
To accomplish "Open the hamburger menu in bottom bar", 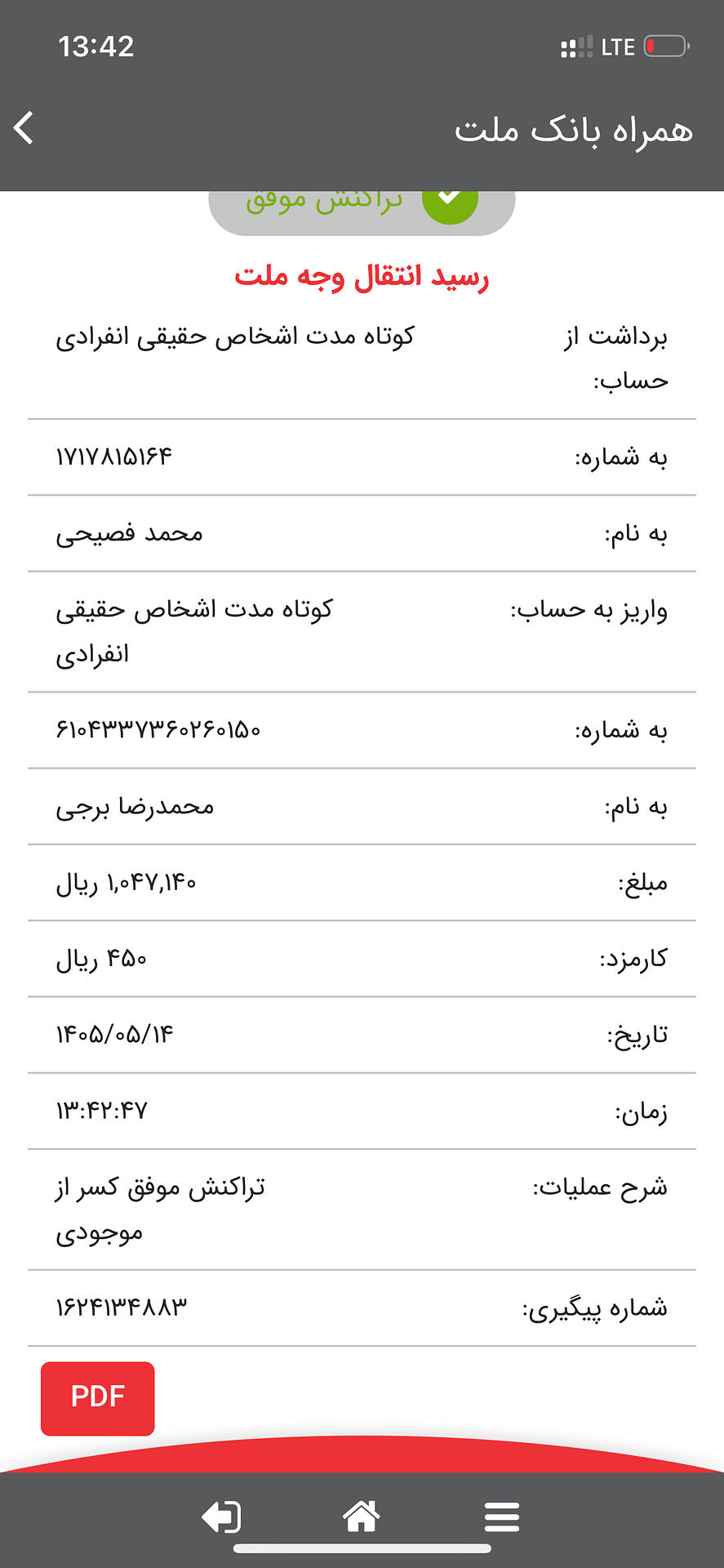I will (x=501, y=1517).
